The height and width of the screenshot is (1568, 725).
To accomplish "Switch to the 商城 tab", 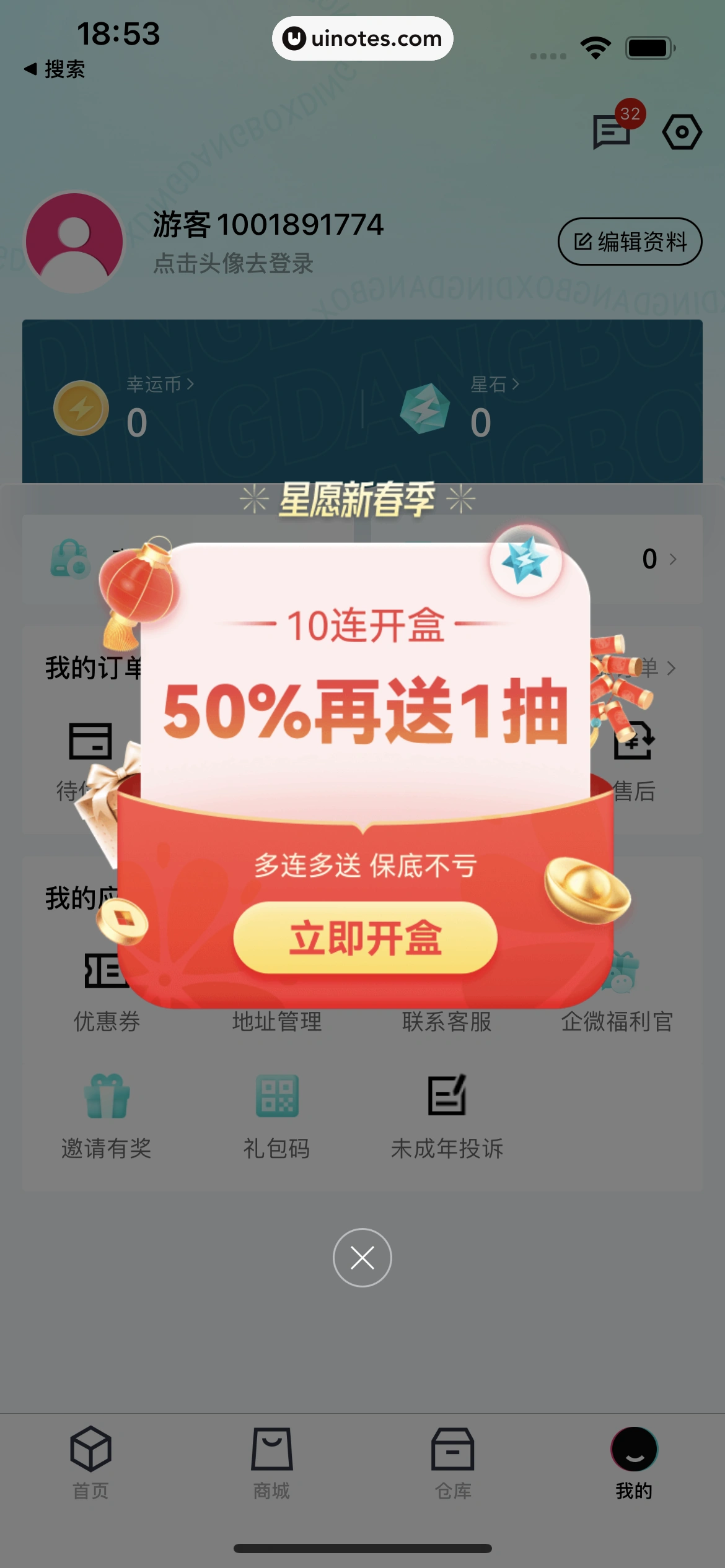I will point(271,1463).
